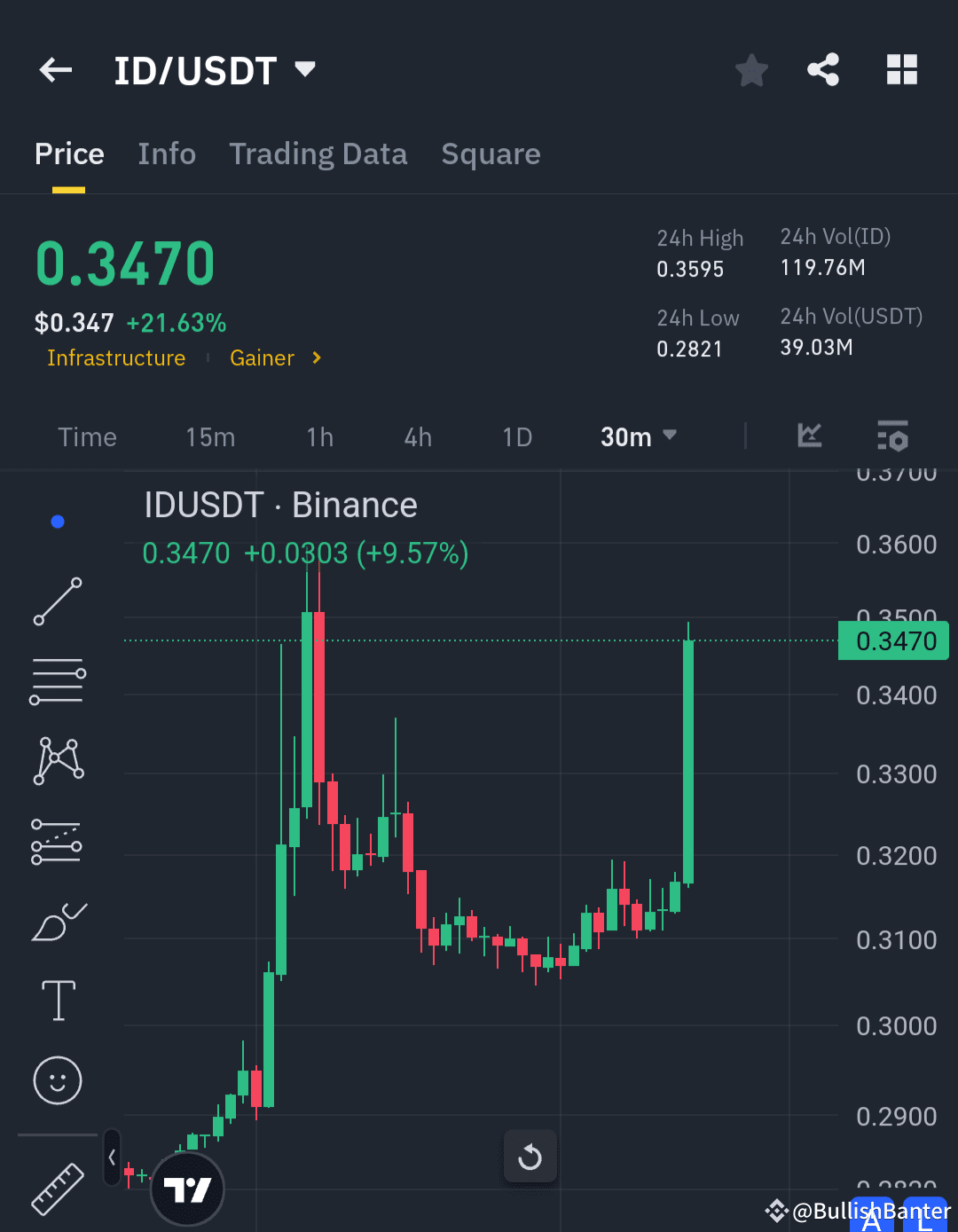Toggle the blue drawing mode dot
Screen dimensions: 958x1232
click(57, 522)
